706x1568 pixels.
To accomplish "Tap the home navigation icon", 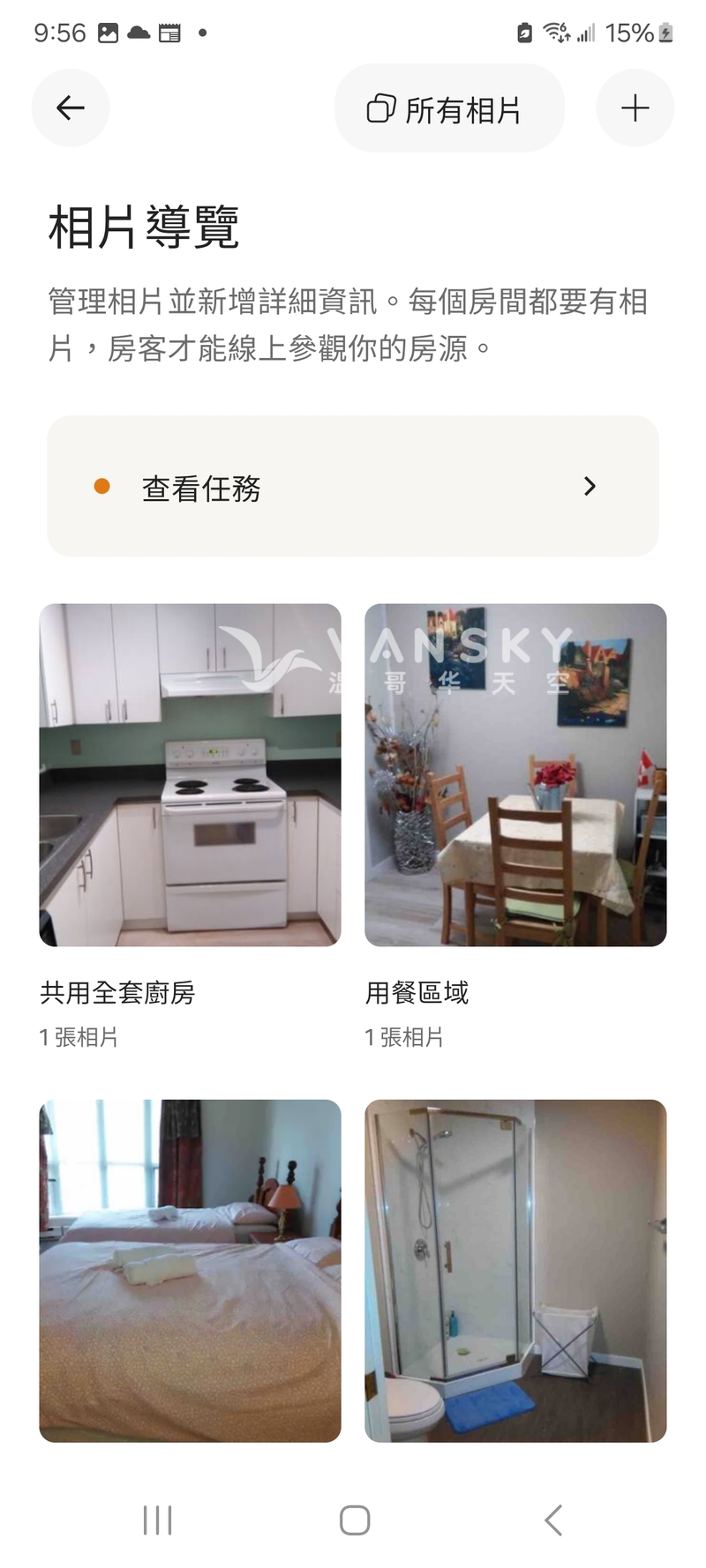I will click(x=353, y=1519).
